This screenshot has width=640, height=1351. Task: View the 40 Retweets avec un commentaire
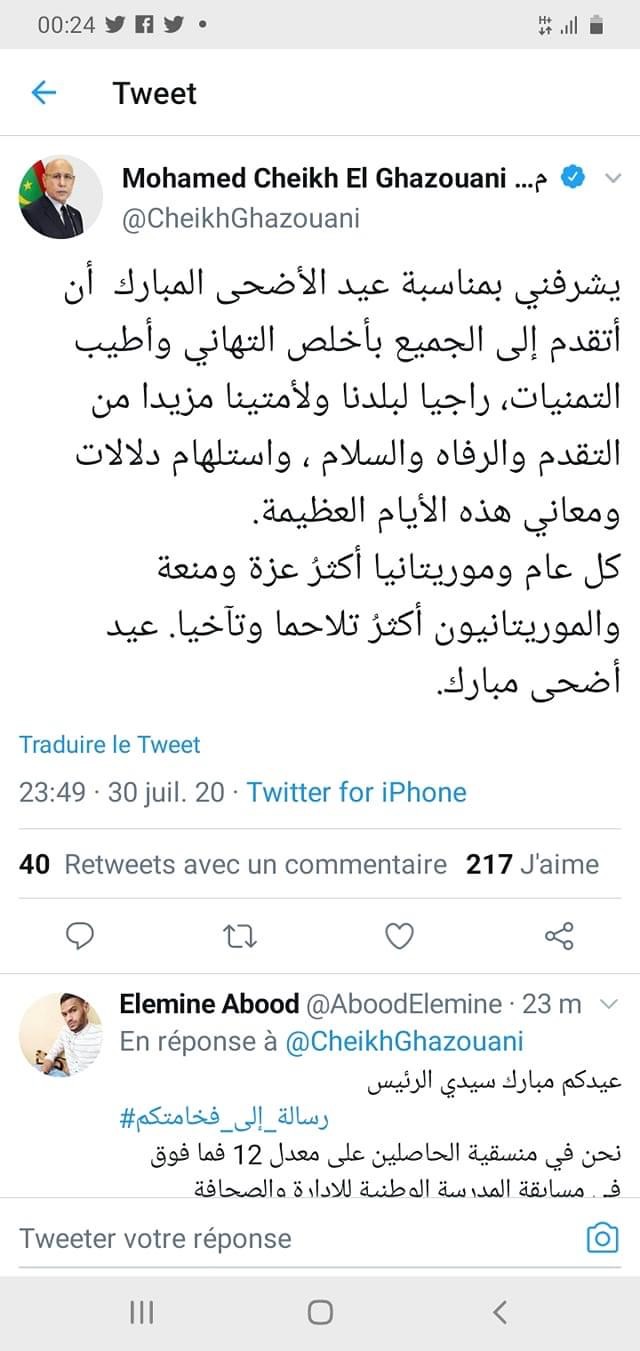232,864
